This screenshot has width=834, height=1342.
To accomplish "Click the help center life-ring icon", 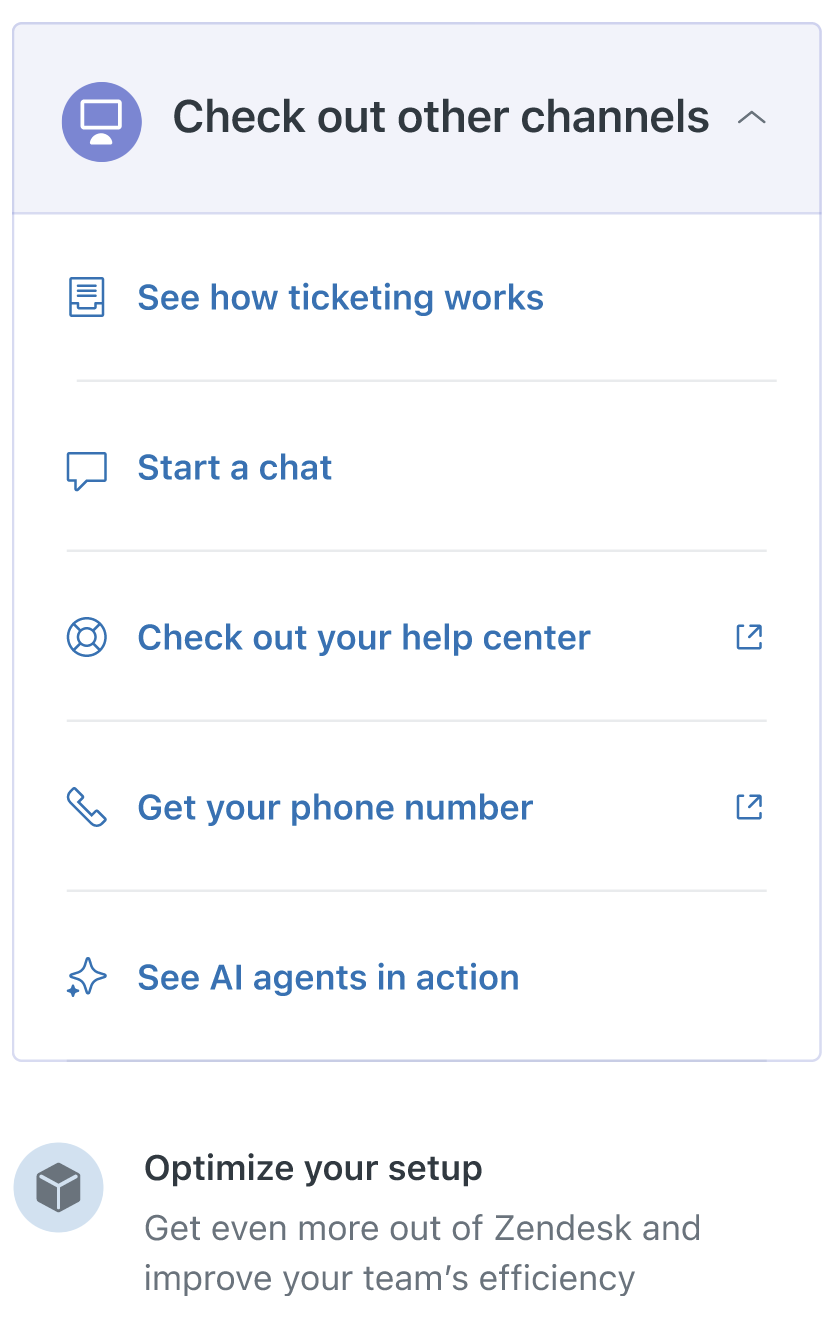I will (x=87, y=637).
